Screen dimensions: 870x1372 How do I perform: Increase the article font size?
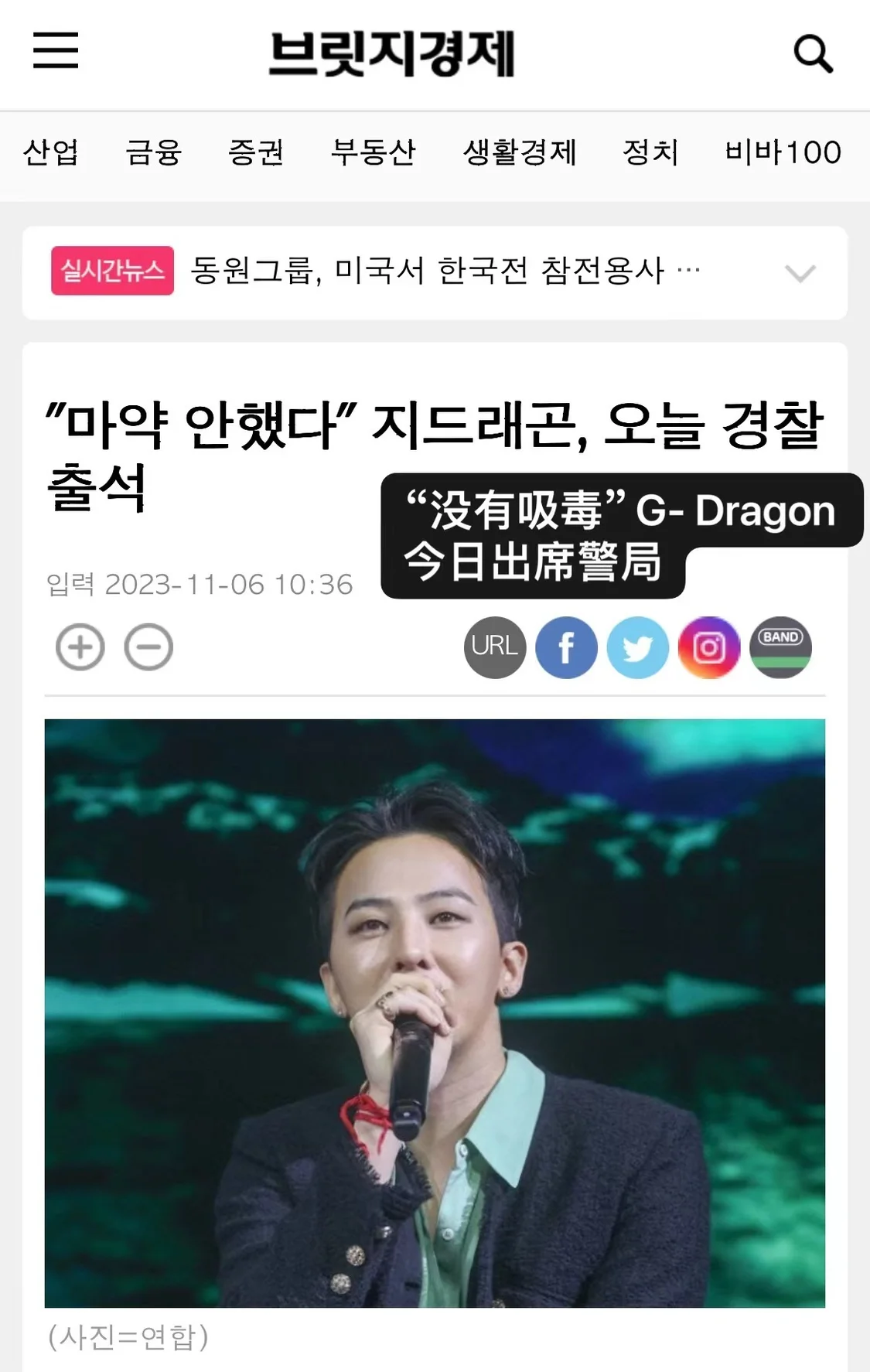tap(80, 647)
